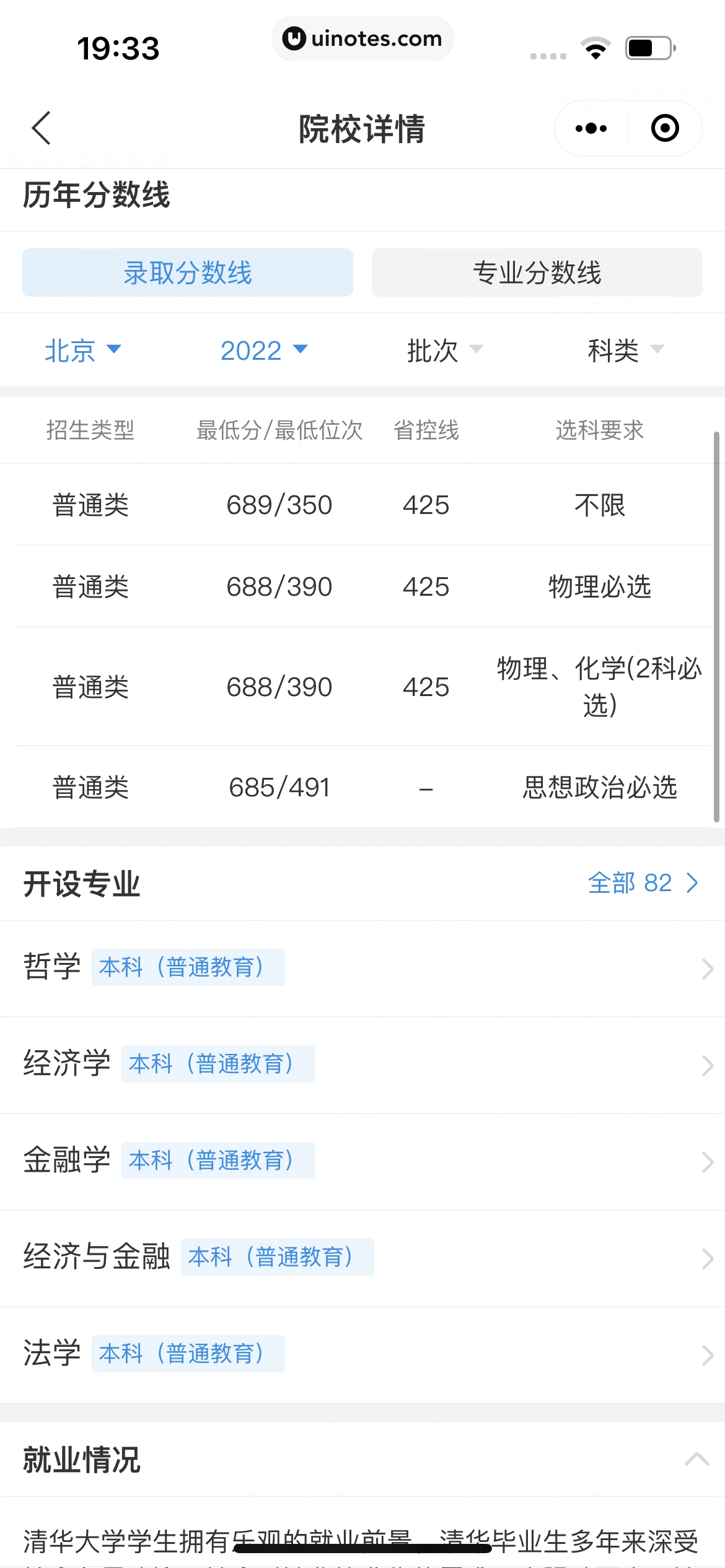The image size is (725, 1568).
Task: Tap the circular capsule close/home icon
Action: point(664,128)
